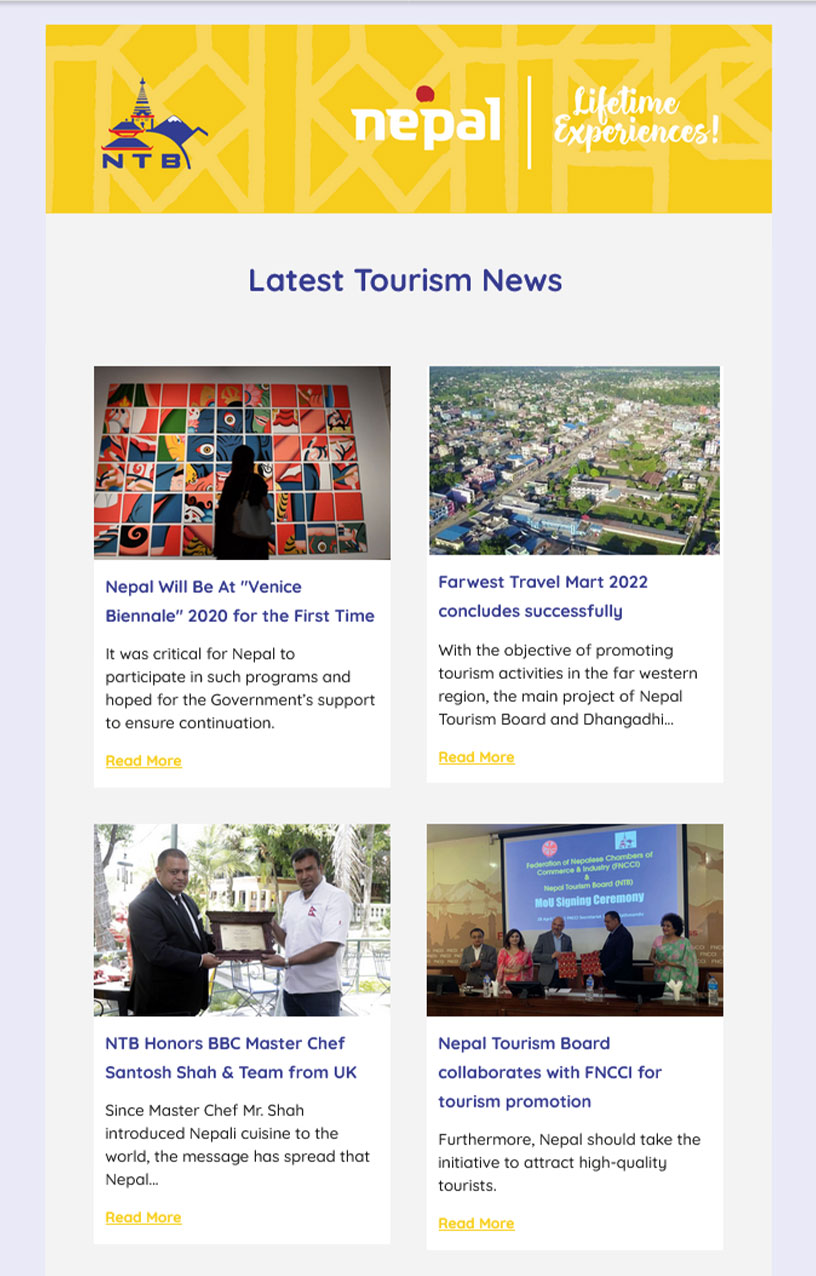
Task: Open headline "Nepal Will Be At Venice Biennale"
Action: click(240, 601)
